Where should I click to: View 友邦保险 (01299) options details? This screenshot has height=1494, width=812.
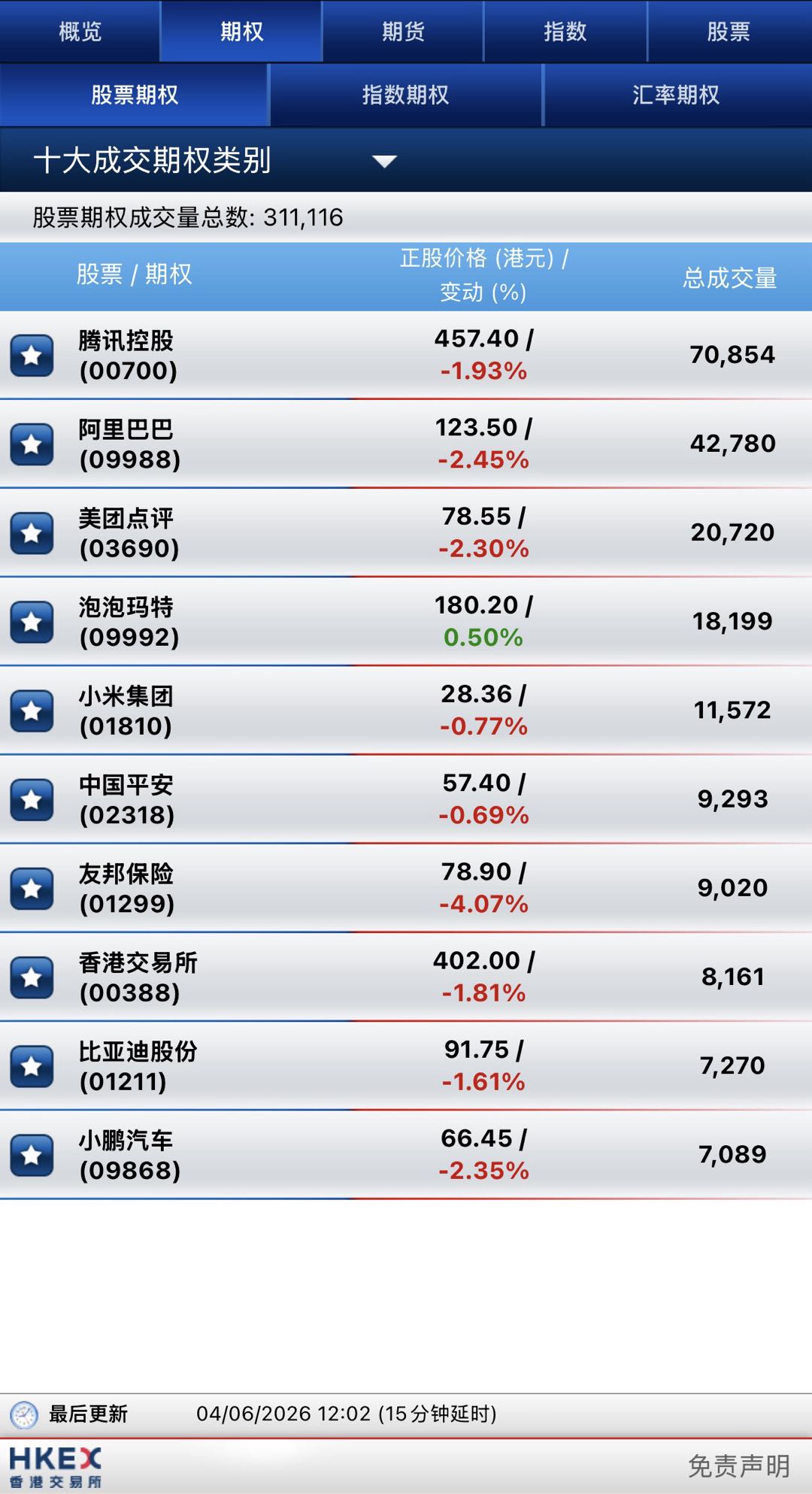click(x=406, y=887)
